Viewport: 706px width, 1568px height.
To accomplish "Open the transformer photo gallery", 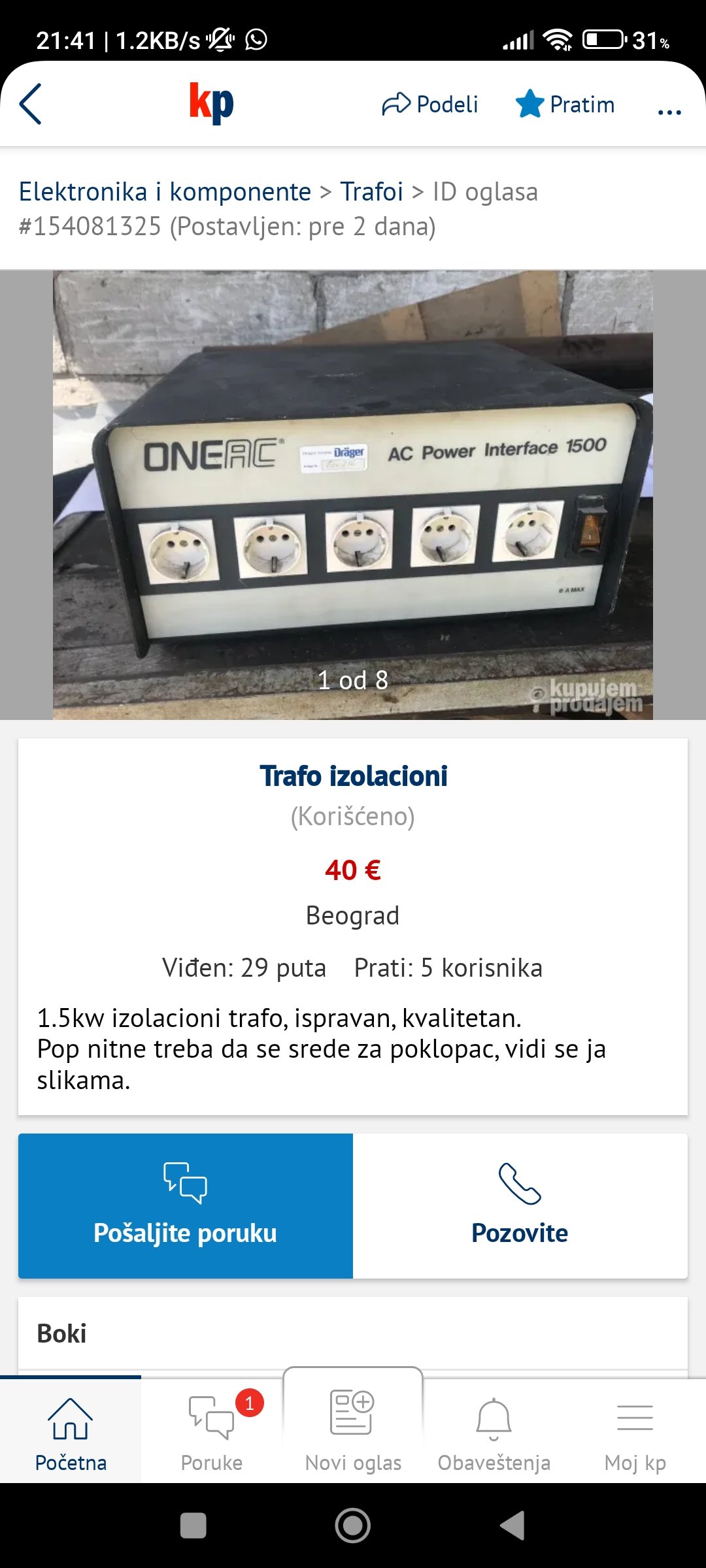I will (x=353, y=495).
